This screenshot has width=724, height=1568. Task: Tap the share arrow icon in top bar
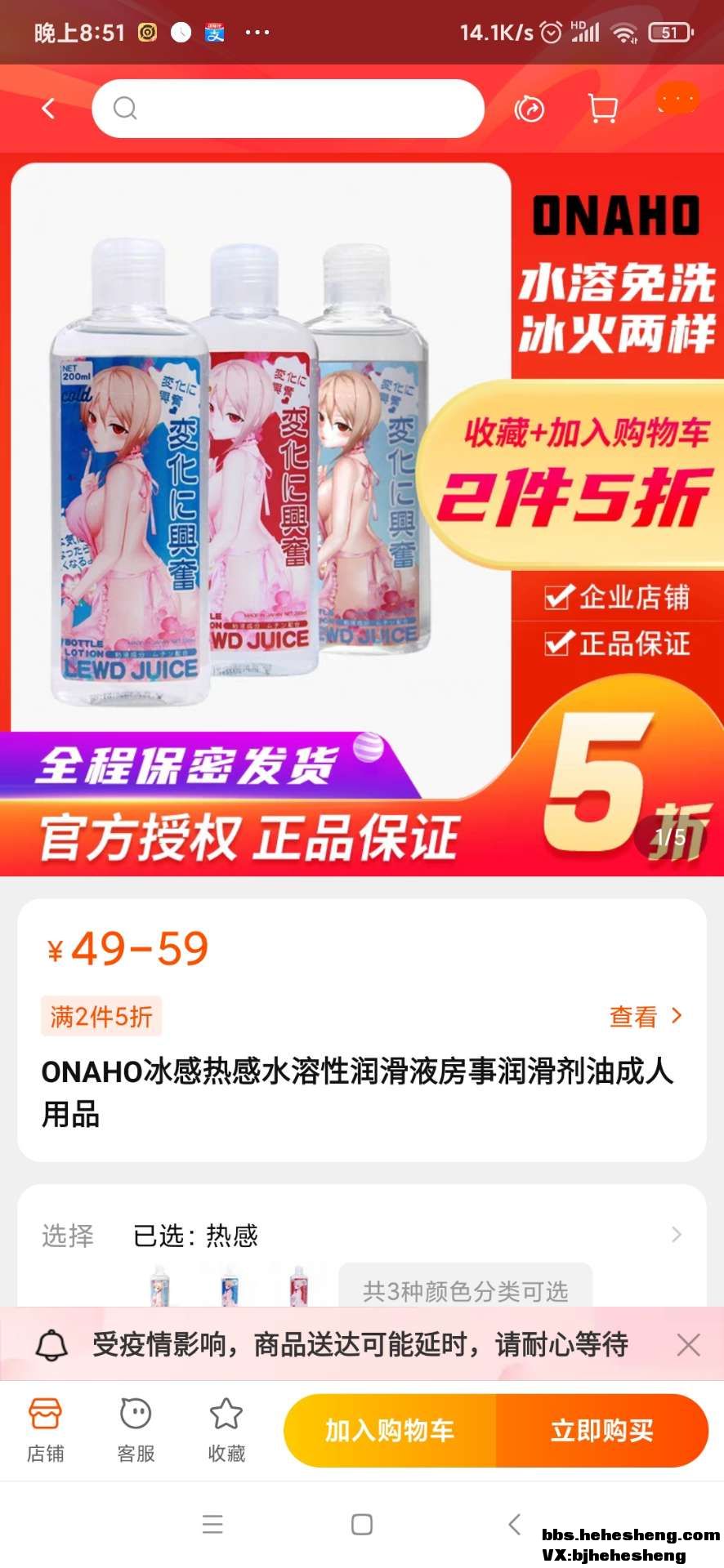tap(530, 109)
